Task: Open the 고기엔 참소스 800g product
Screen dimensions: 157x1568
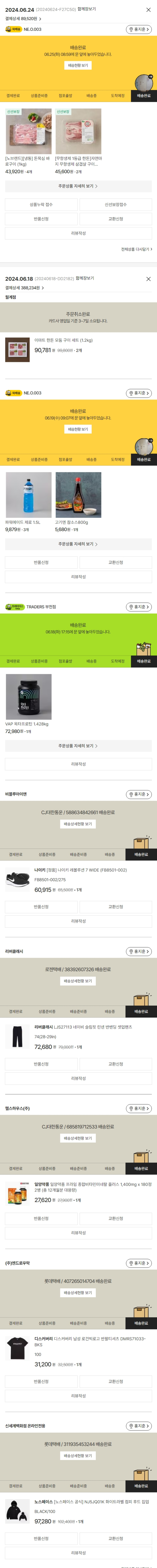Action: [x=78, y=495]
